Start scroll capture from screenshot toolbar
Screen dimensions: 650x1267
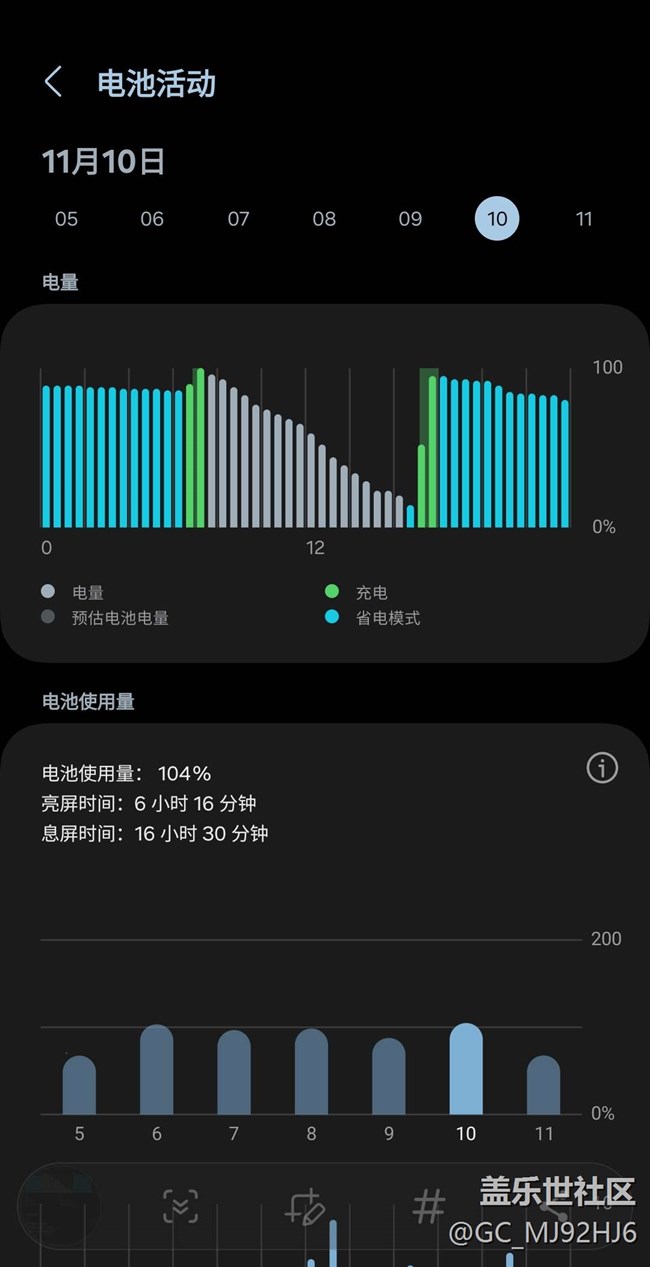pos(181,1206)
